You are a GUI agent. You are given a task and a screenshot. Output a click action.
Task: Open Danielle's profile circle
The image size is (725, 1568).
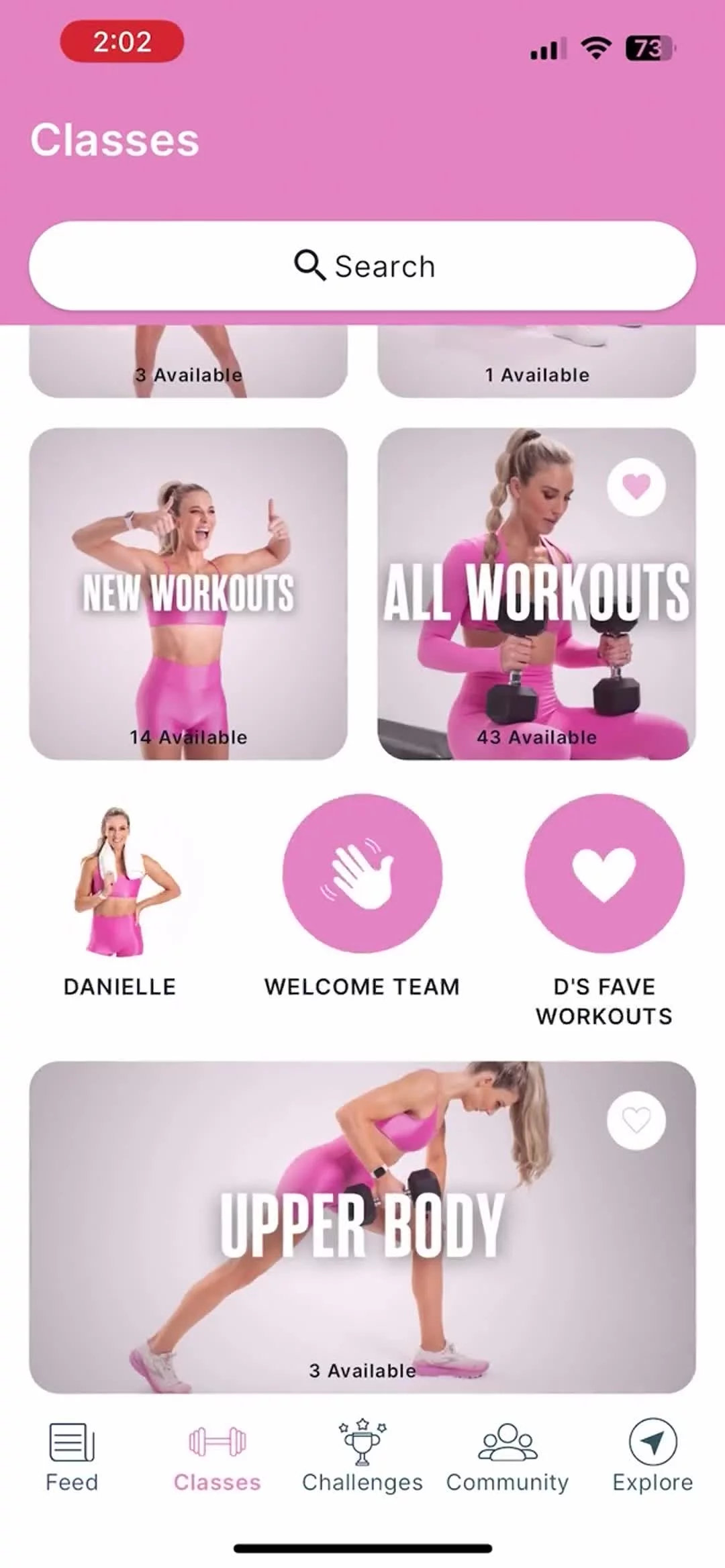click(x=121, y=879)
